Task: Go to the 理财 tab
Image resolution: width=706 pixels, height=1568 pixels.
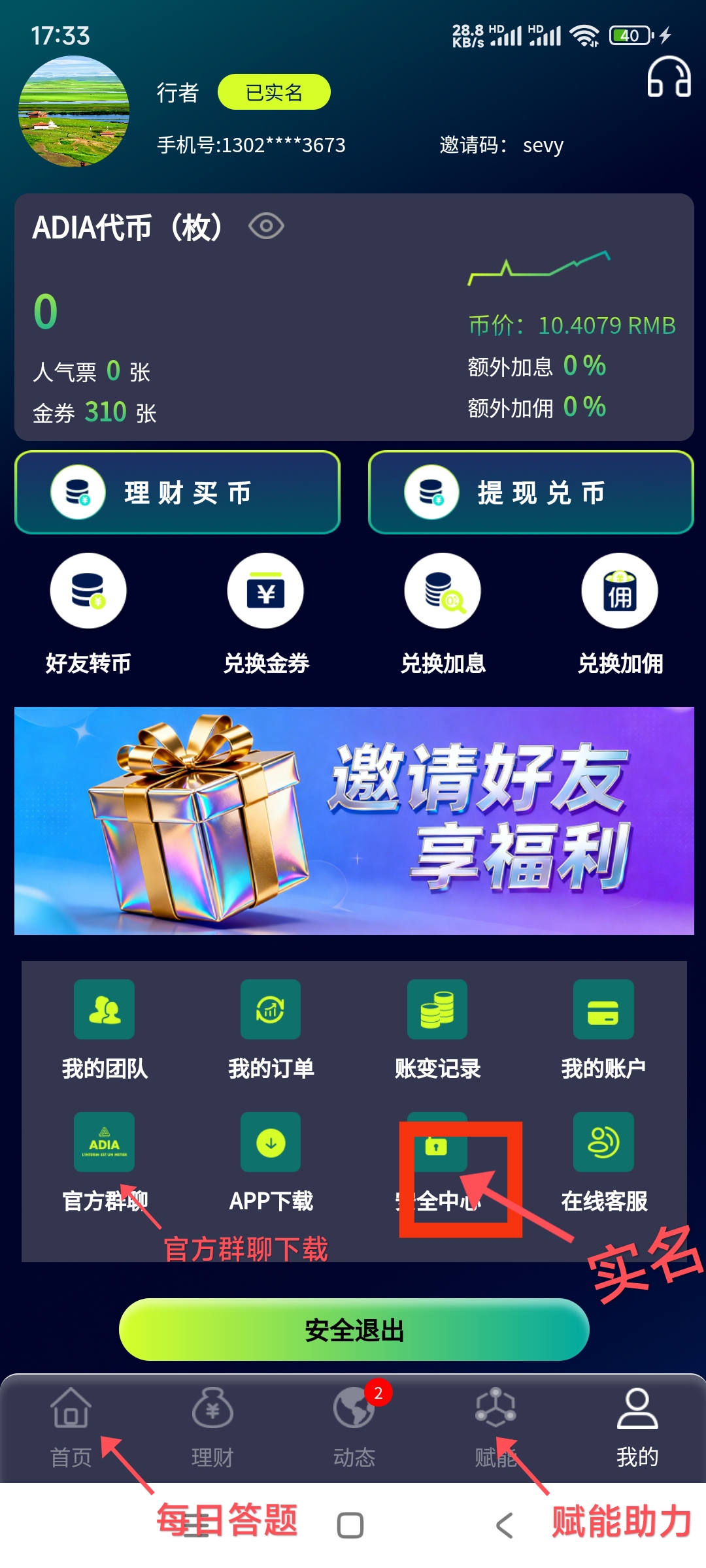Action: (x=212, y=1427)
